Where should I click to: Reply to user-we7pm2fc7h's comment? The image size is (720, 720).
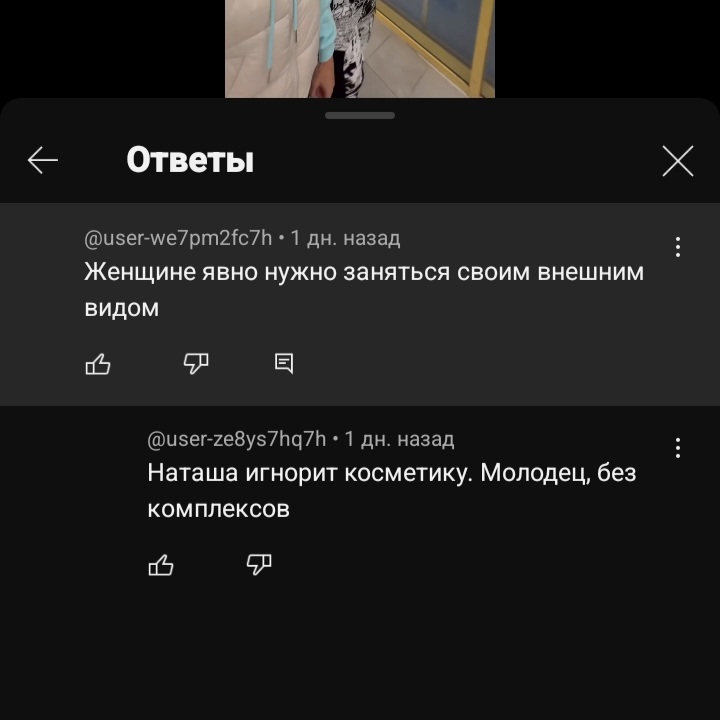[284, 363]
